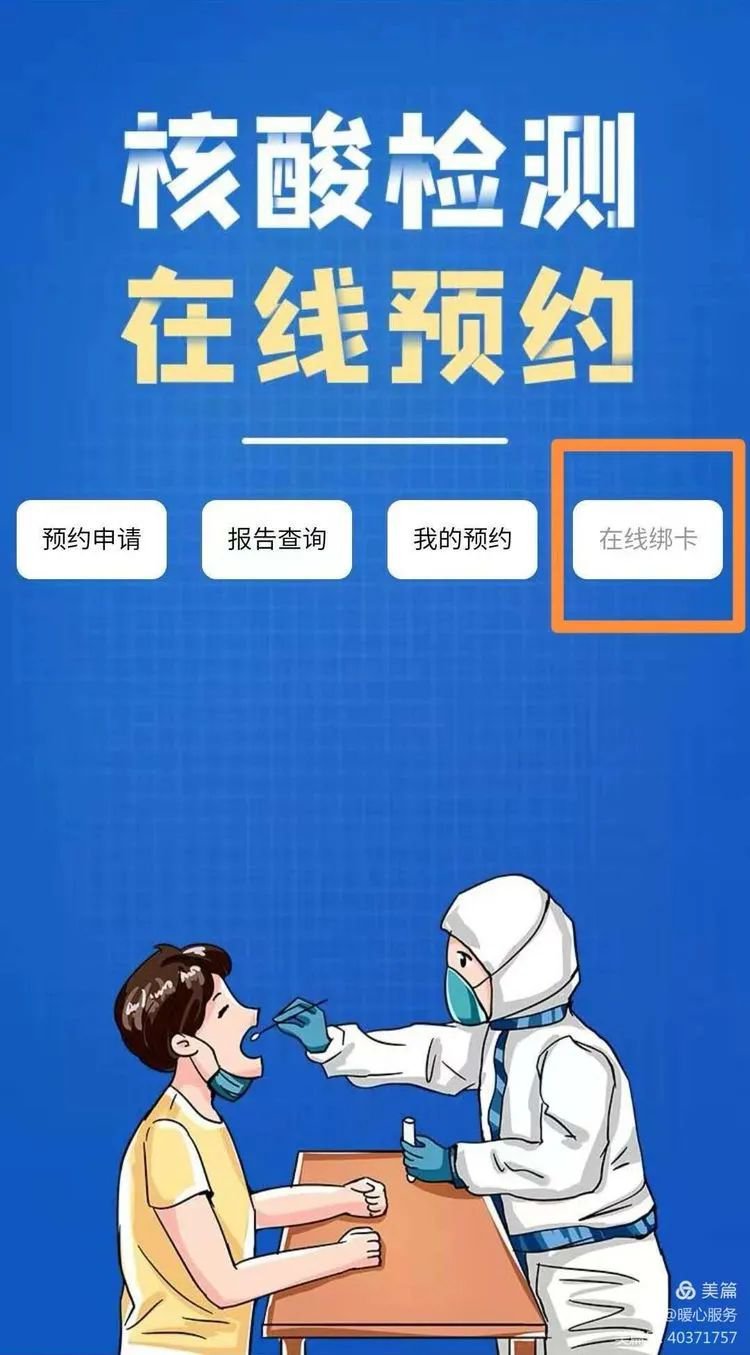Tap 报告查询 to check reports

tap(277, 540)
